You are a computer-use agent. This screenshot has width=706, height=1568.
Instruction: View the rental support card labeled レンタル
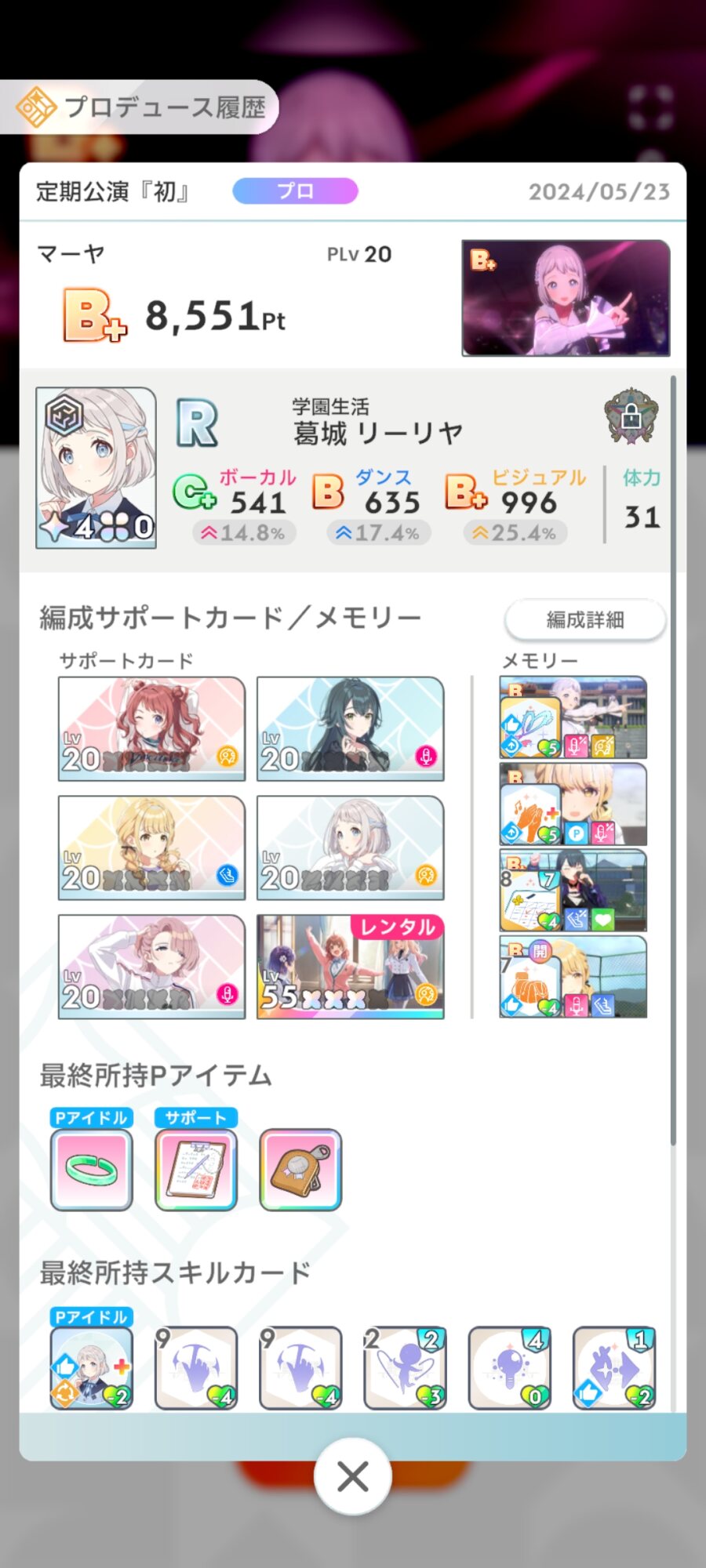click(x=351, y=967)
